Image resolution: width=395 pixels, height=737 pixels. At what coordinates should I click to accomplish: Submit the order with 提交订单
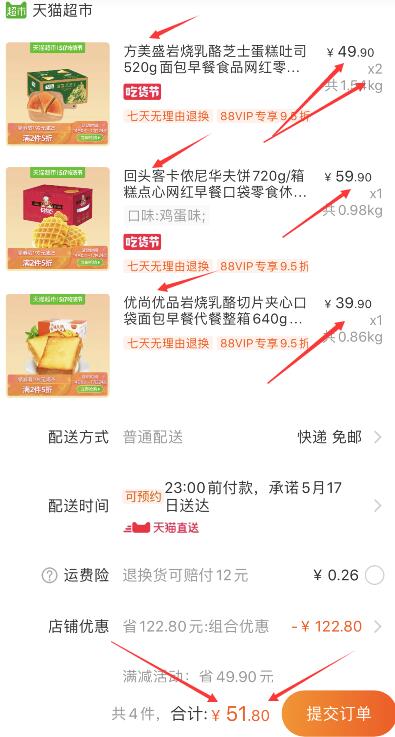tap(339, 713)
